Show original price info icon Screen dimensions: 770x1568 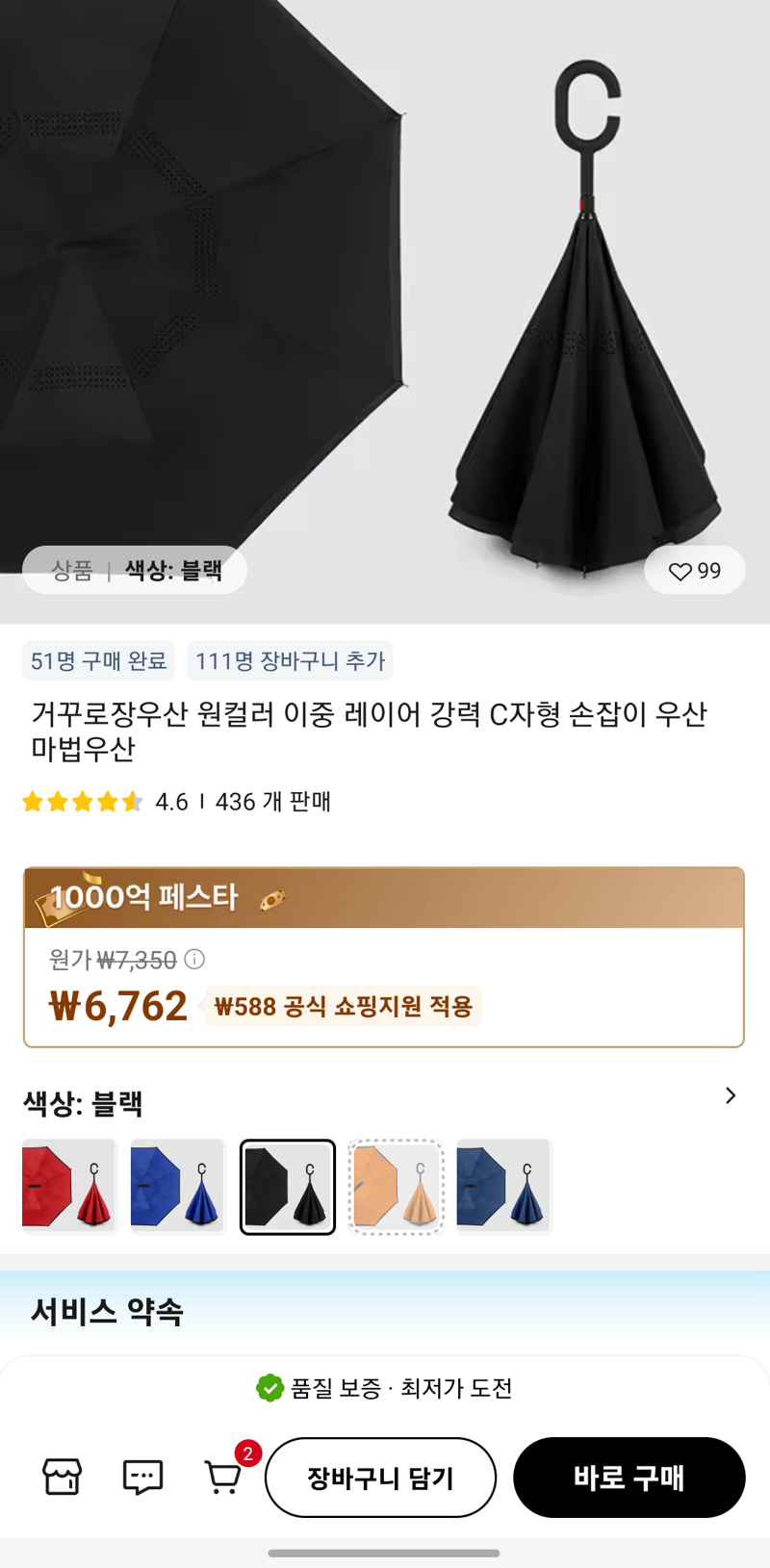[x=194, y=959]
